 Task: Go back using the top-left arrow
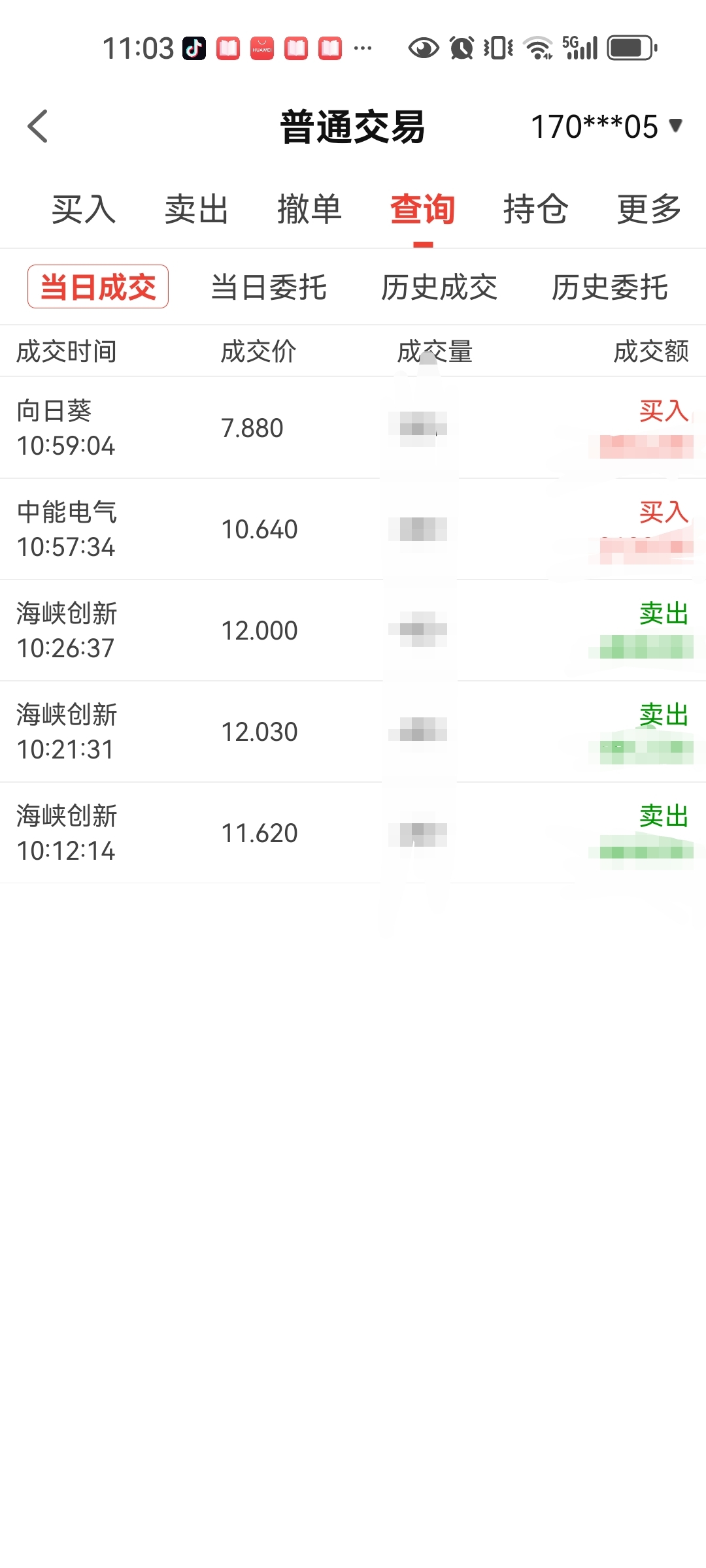(38, 126)
